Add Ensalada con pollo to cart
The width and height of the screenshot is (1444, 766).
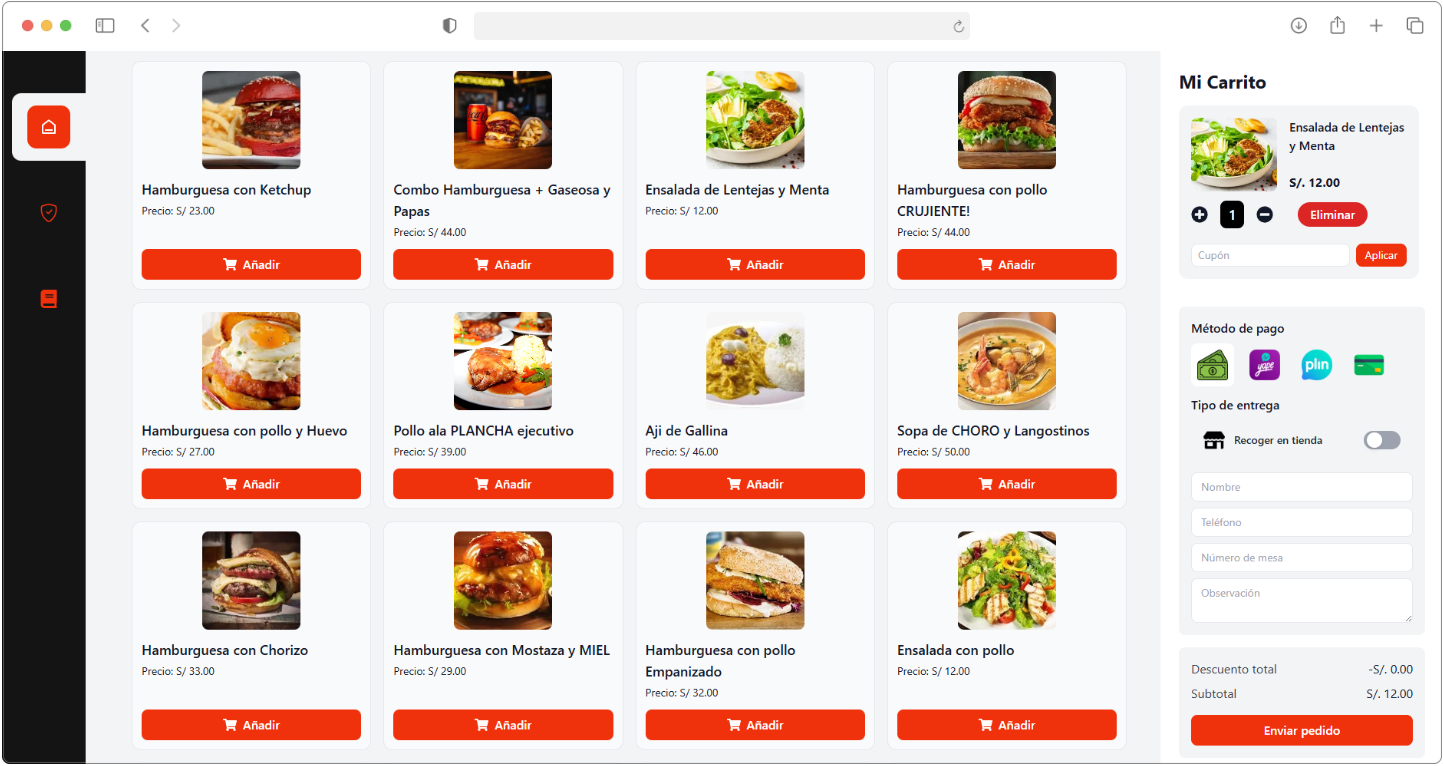pos(1006,725)
